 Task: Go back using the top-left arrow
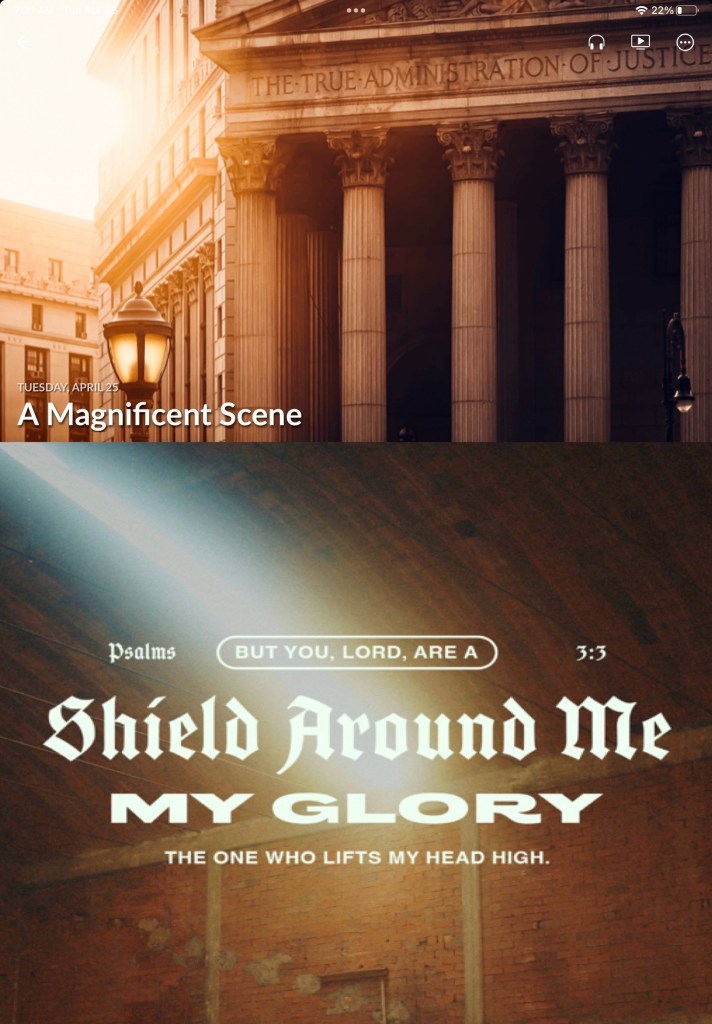tap(24, 42)
